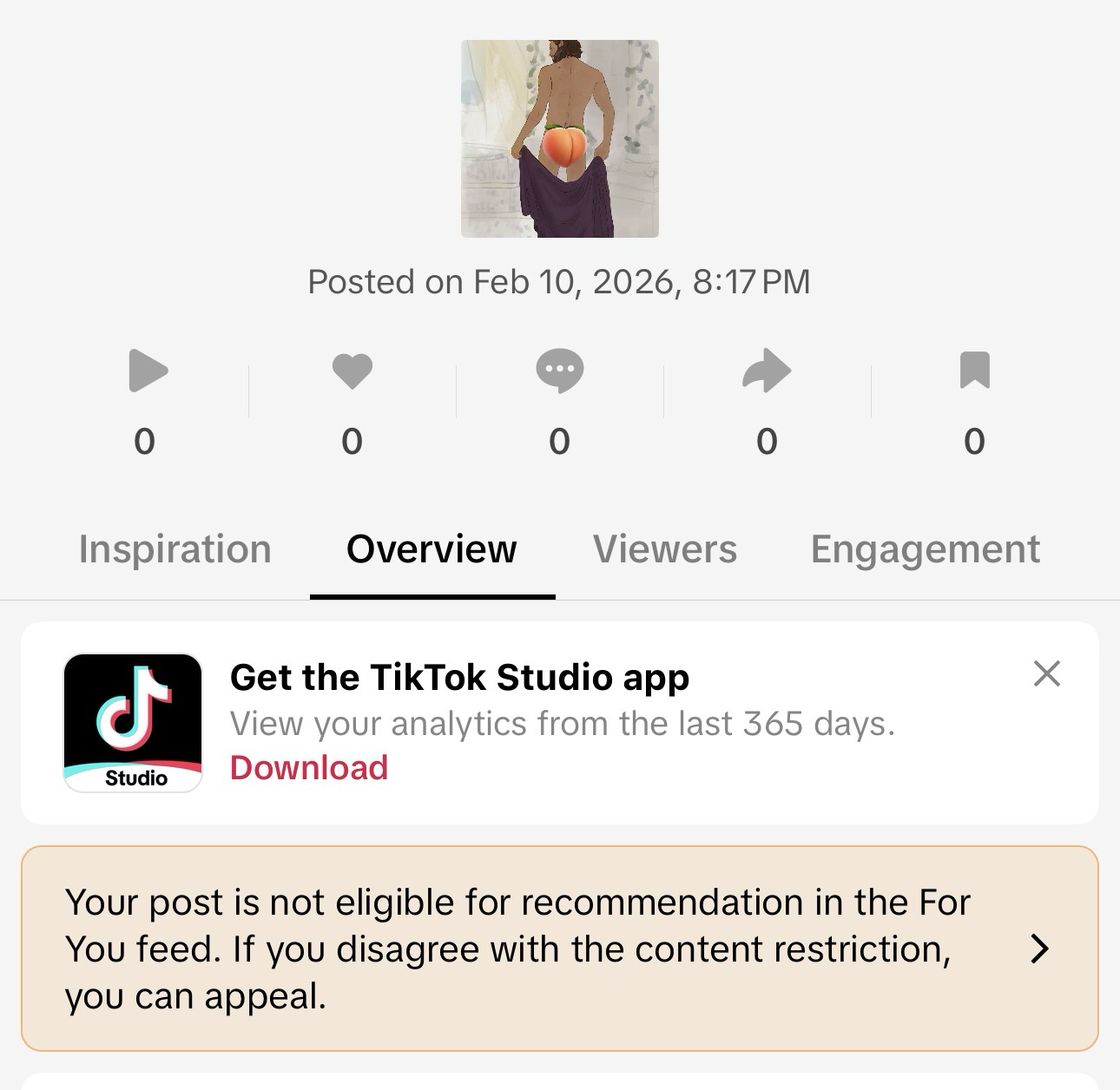
Task: Select the Overview tab
Action: tap(432, 549)
